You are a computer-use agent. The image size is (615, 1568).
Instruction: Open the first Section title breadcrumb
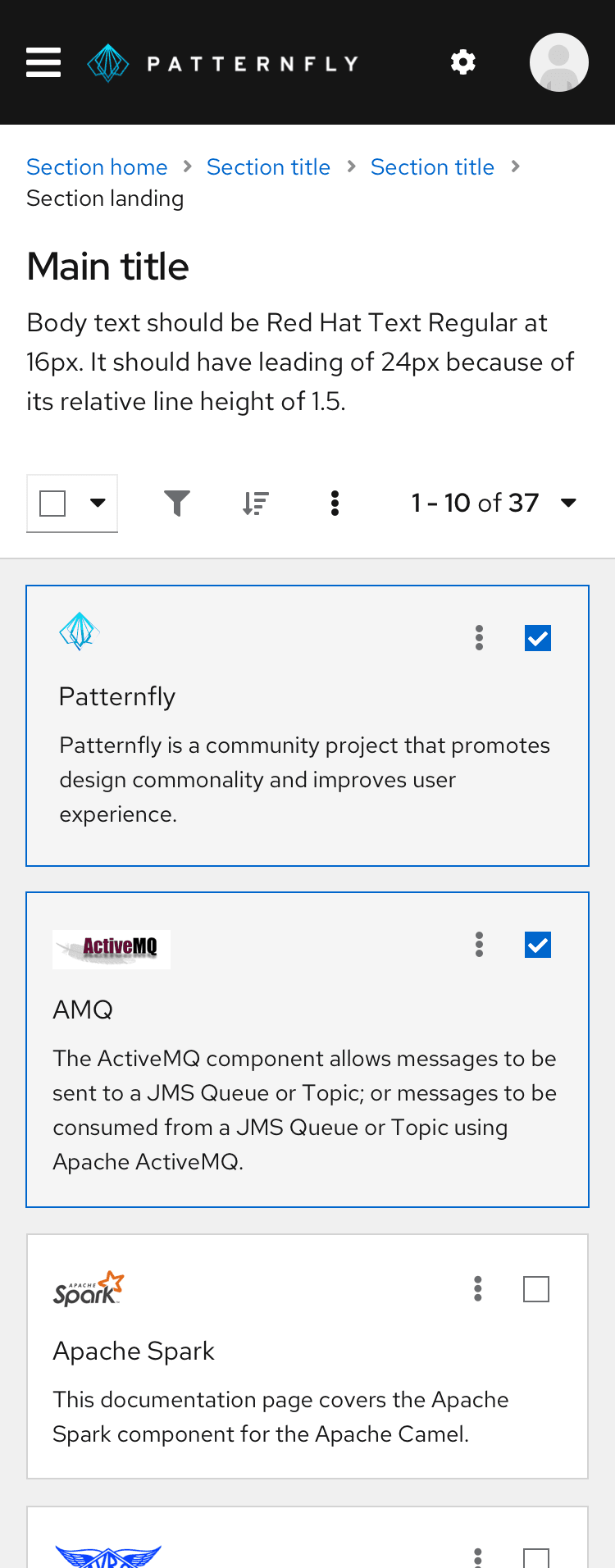tap(268, 167)
